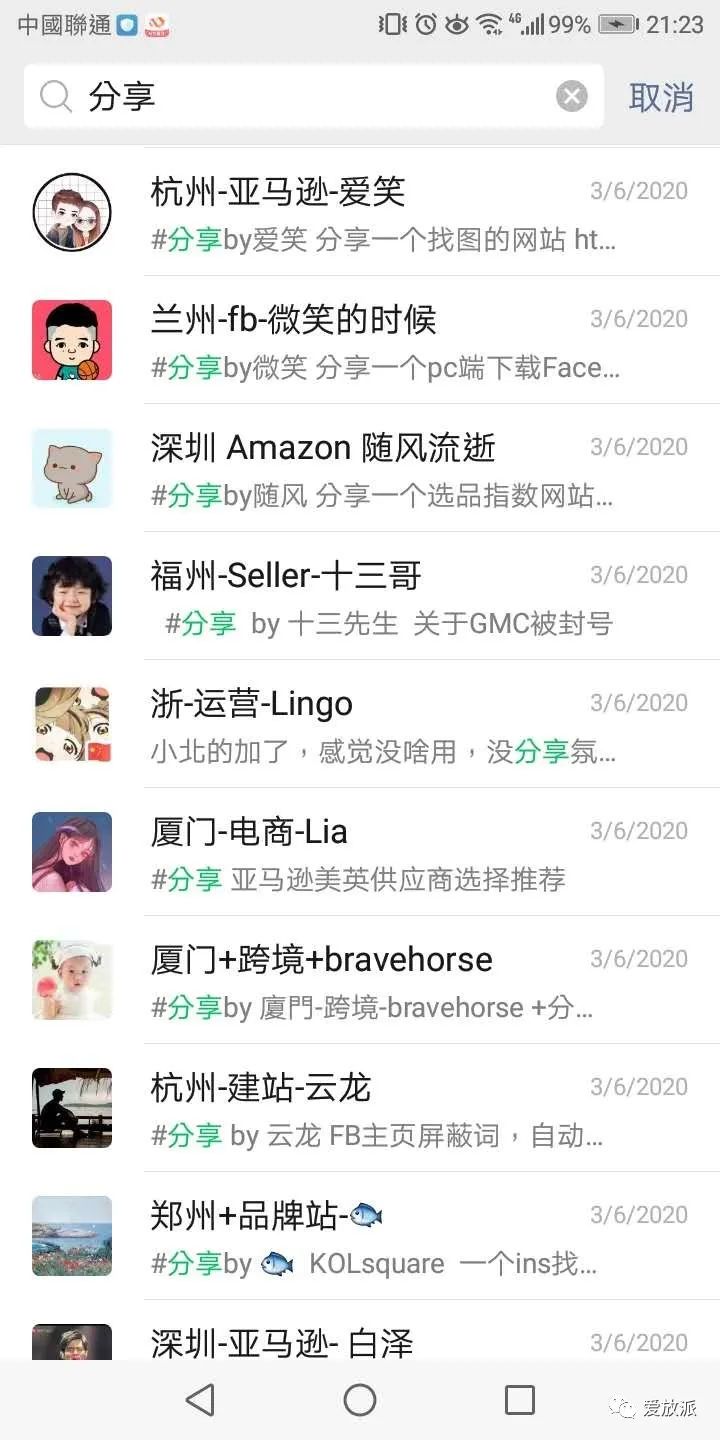The width and height of the screenshot is (720, 1440).
Task: Go back with the system back button
Action: tap(201, 1400)
